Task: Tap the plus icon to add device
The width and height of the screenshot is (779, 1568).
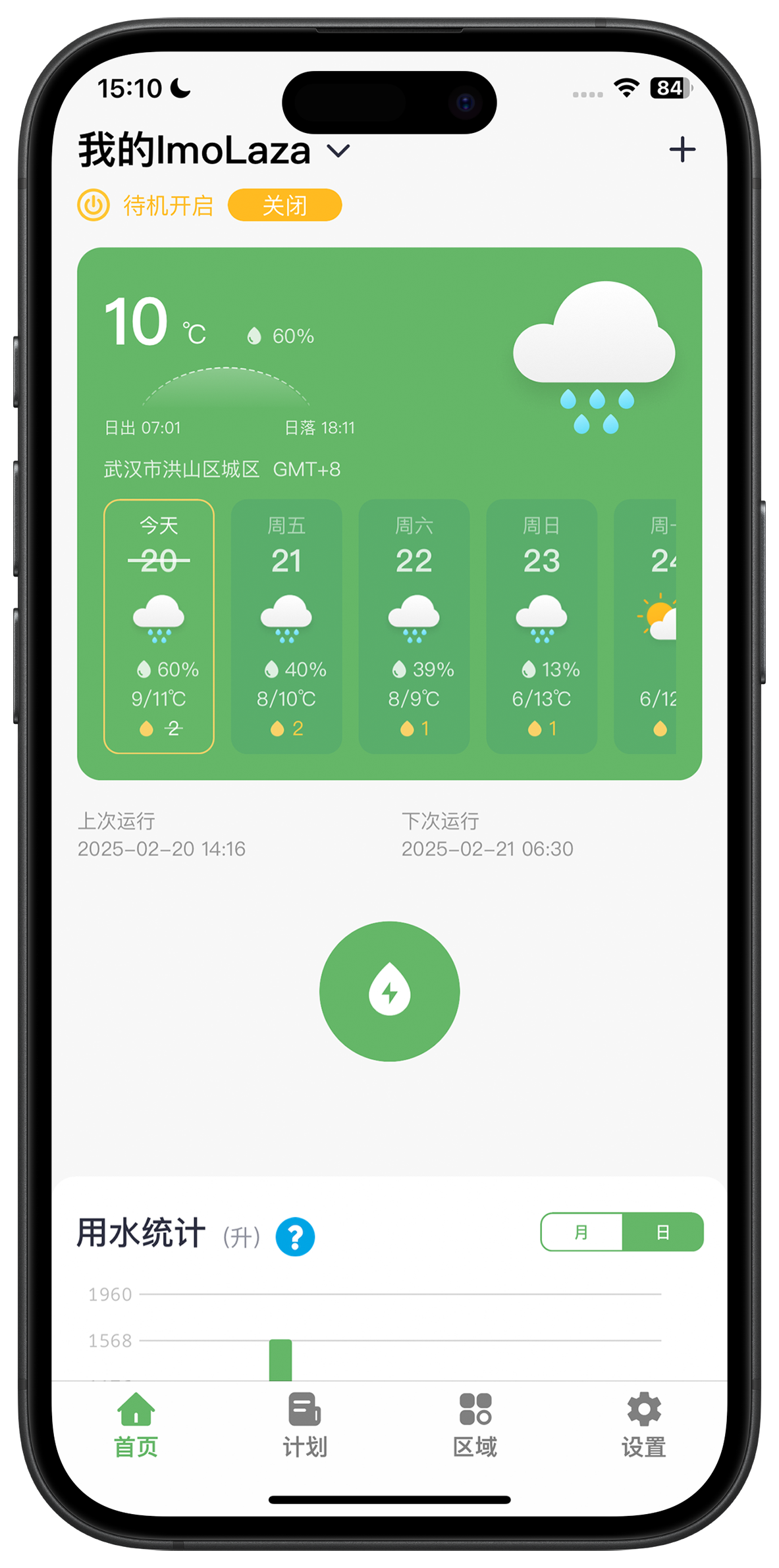Action: click(682, 149)
